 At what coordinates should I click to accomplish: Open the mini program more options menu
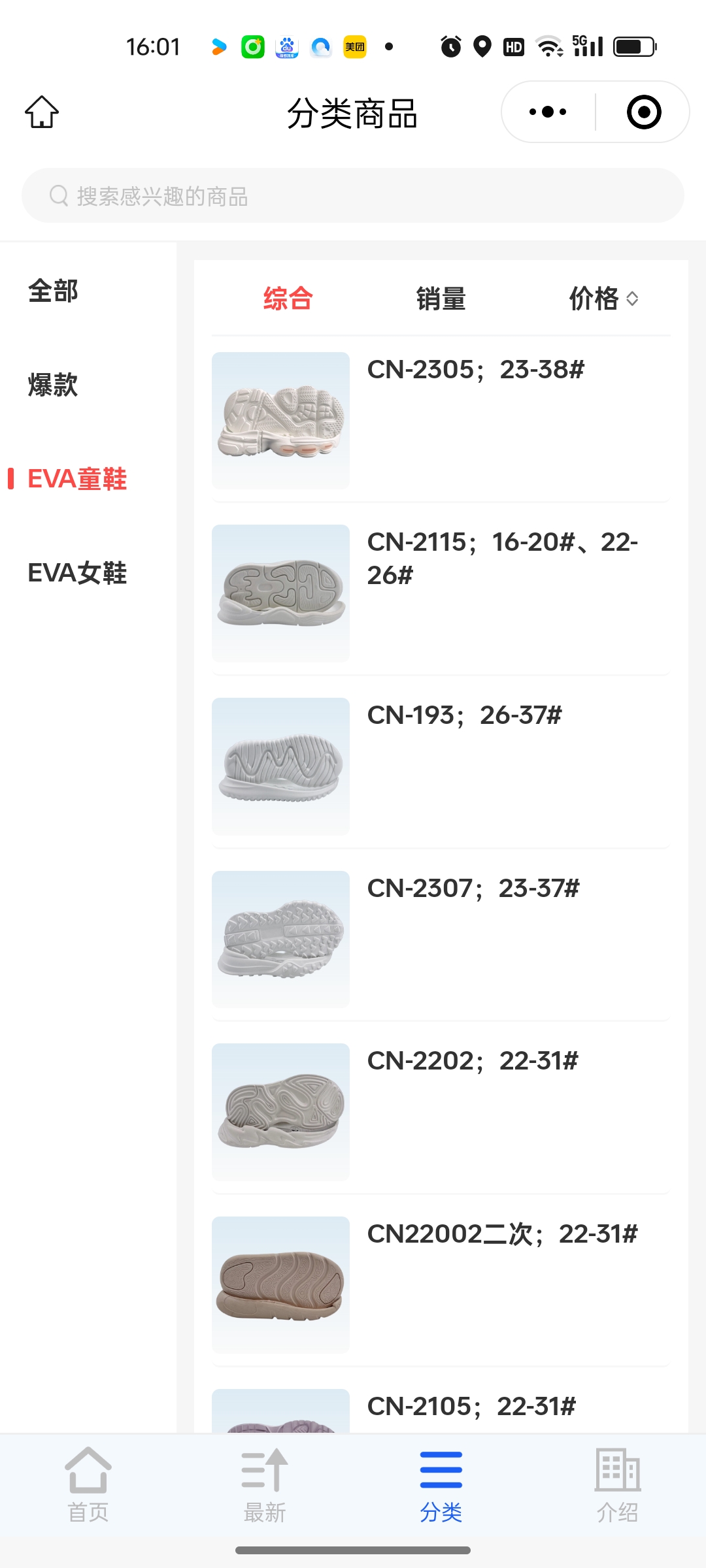(x=548, y=112)
